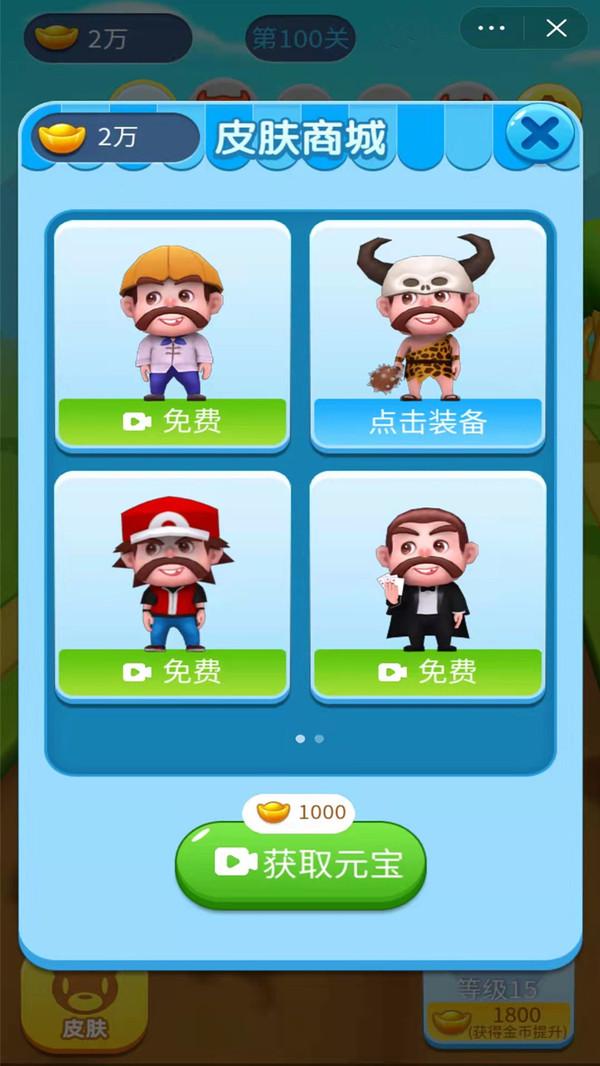
Task: Go to the second page indicator dot
Action: (x=319, y=739)
